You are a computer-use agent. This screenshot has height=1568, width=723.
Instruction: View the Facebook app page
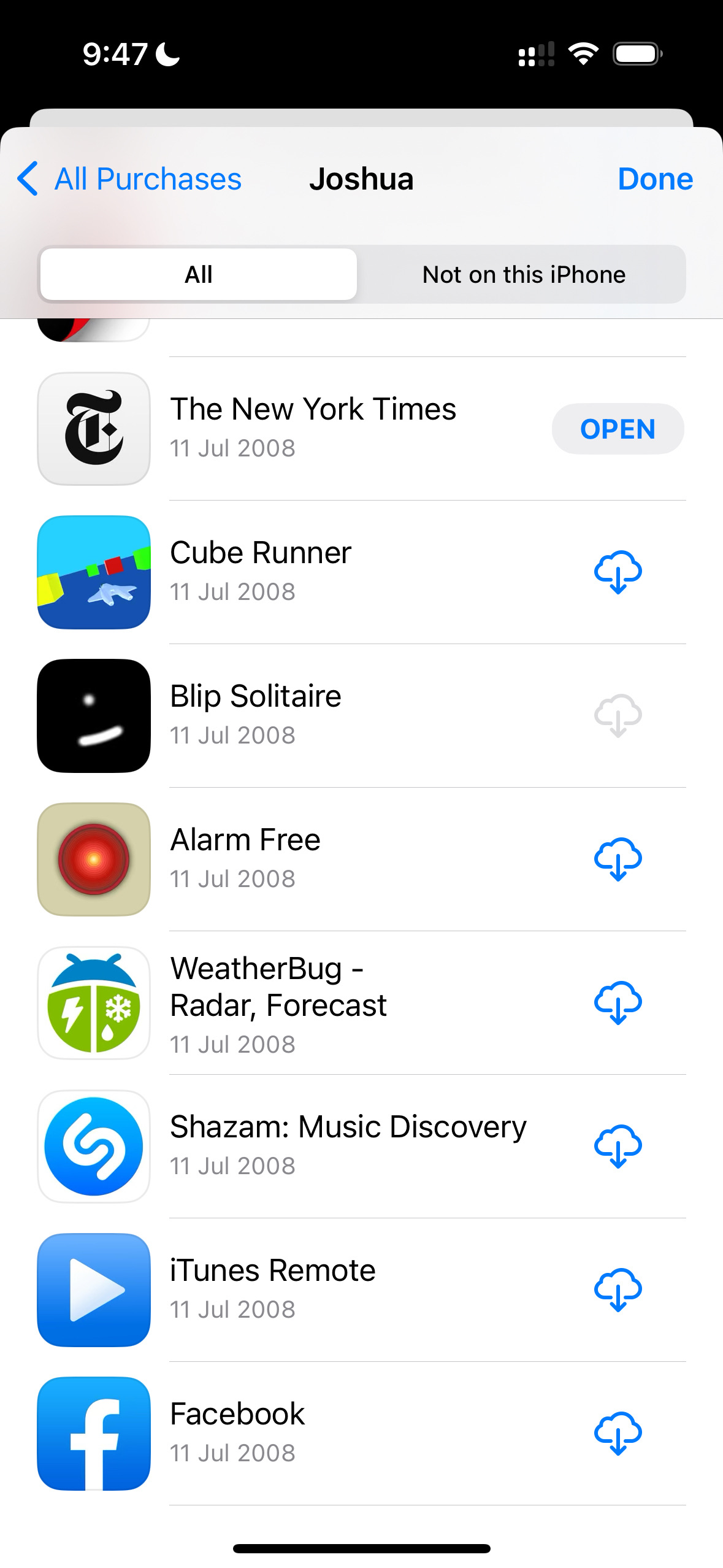click(237, 1432)
